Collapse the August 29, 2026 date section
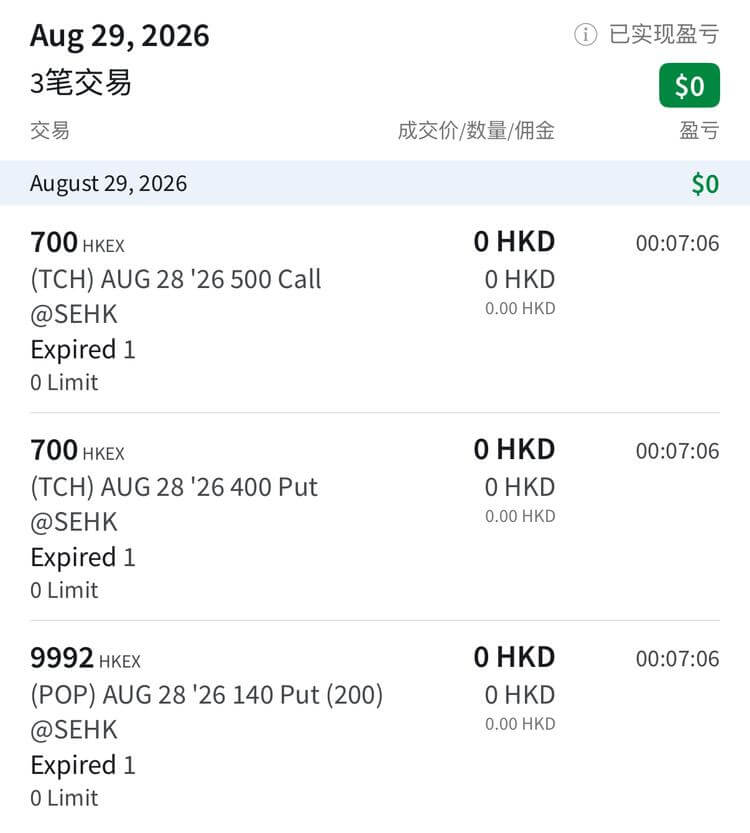 375,183
